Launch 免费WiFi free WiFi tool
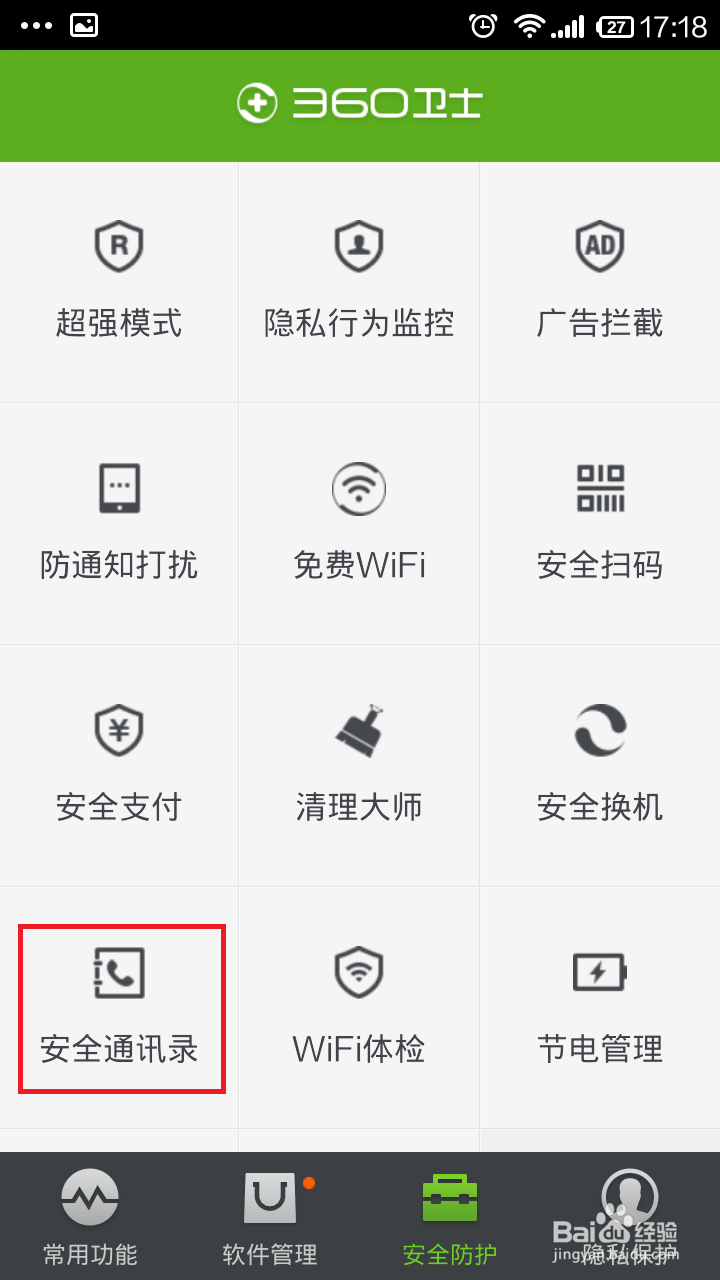The image size is (720, 1280). point(359,520)
